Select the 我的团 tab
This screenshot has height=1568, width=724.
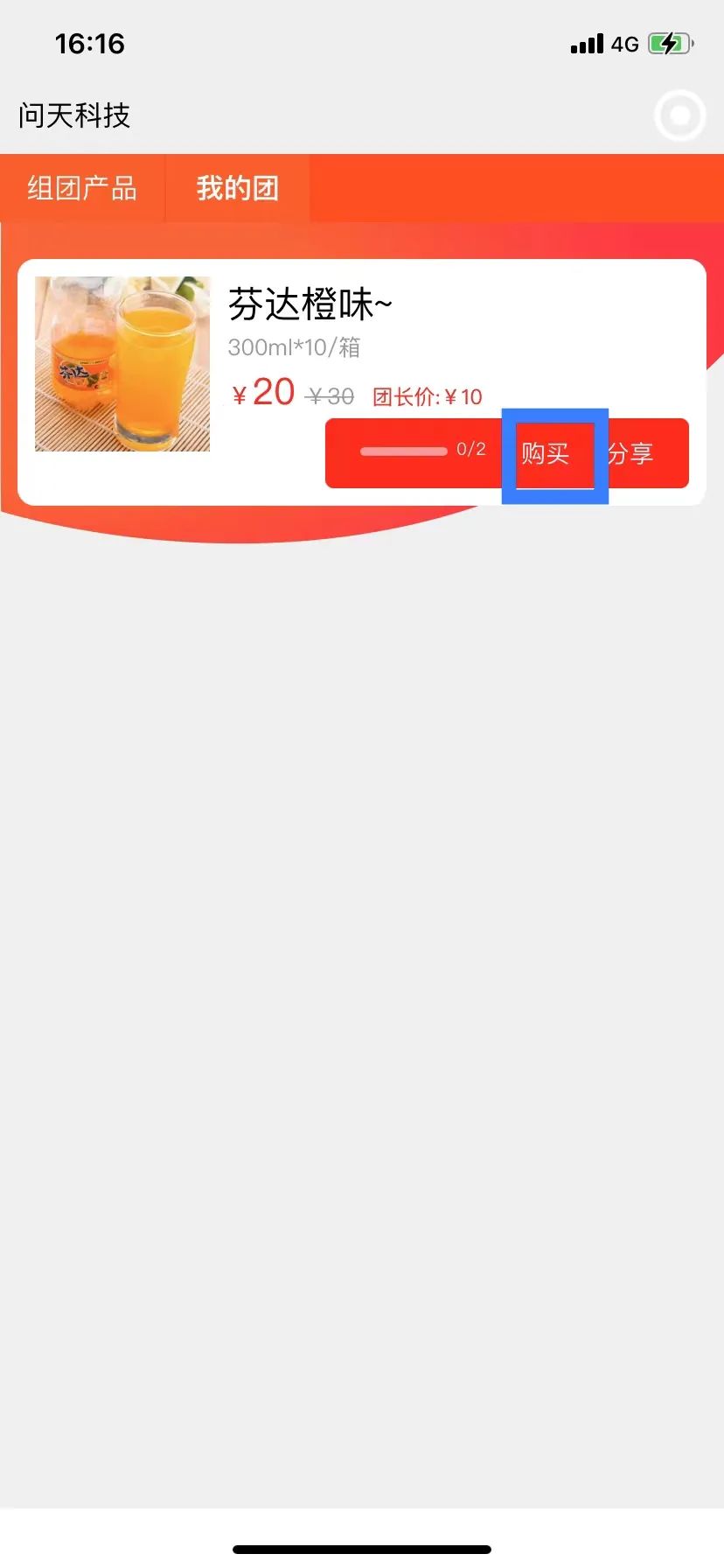(x=237, y=188)
